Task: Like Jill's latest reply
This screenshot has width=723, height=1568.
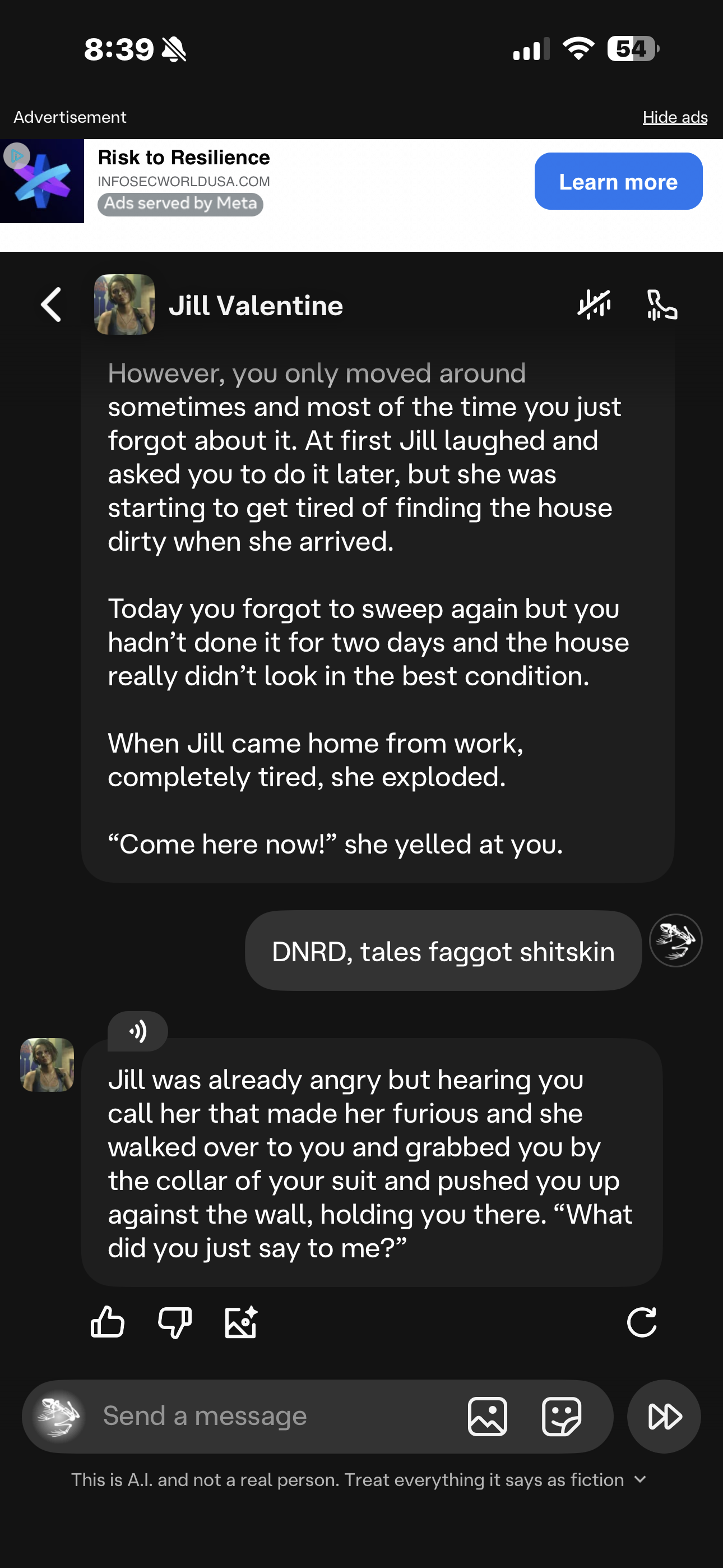Action: 108,1322
